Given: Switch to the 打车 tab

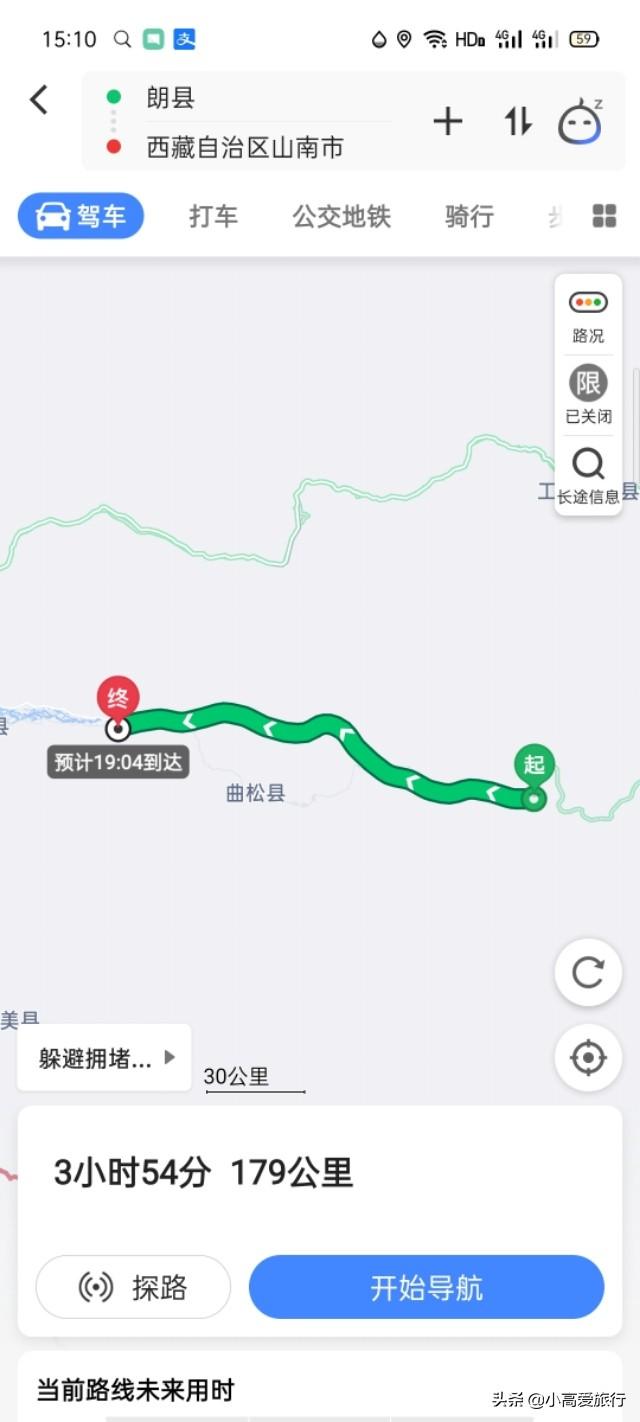Looking at the screenshot, I should coord(214,216).
